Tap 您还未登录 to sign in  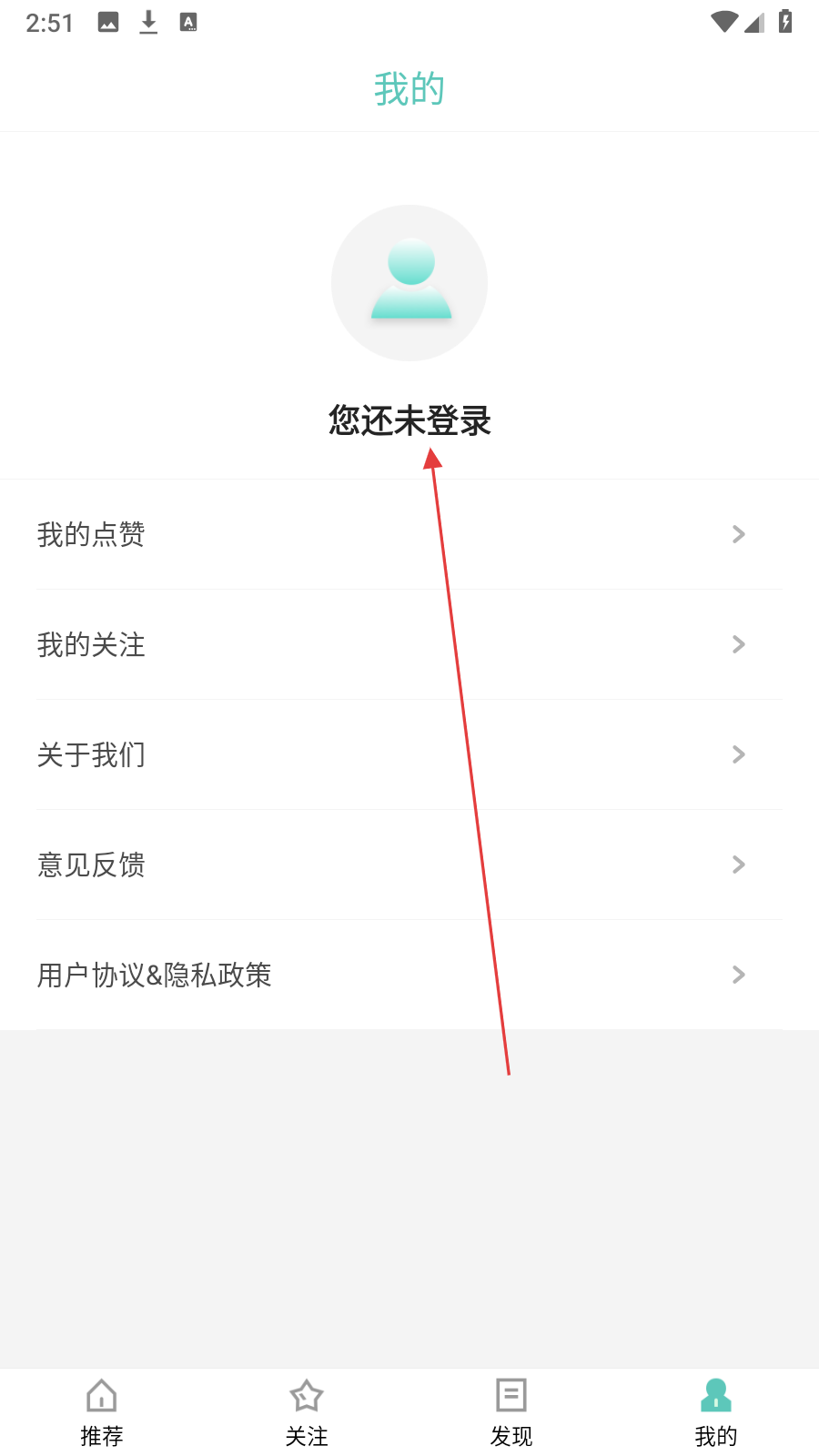[409, 421]
